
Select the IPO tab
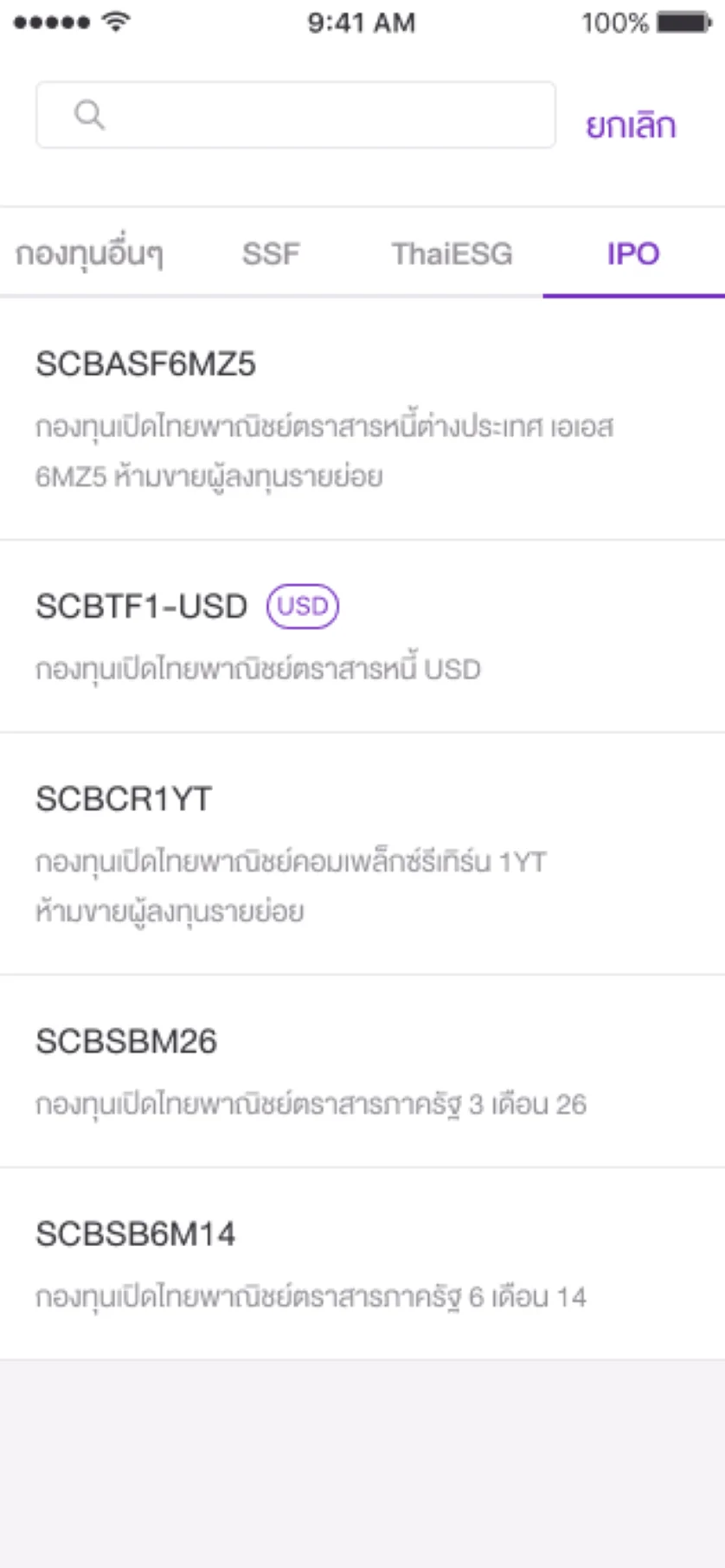633,254
